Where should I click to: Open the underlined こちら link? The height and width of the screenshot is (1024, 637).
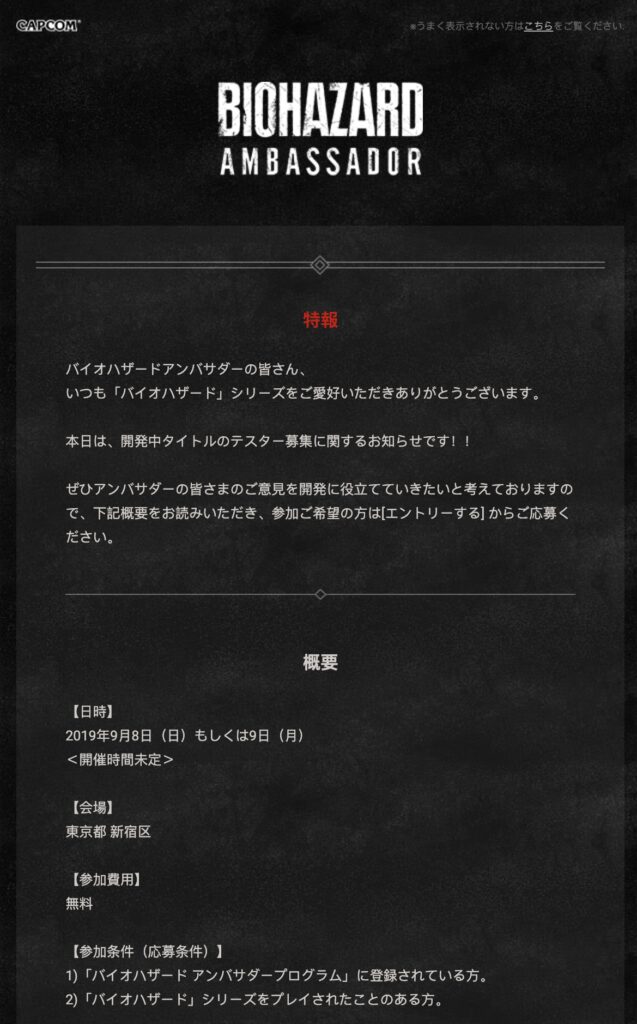pyautogui.click(x=538, y=26)
